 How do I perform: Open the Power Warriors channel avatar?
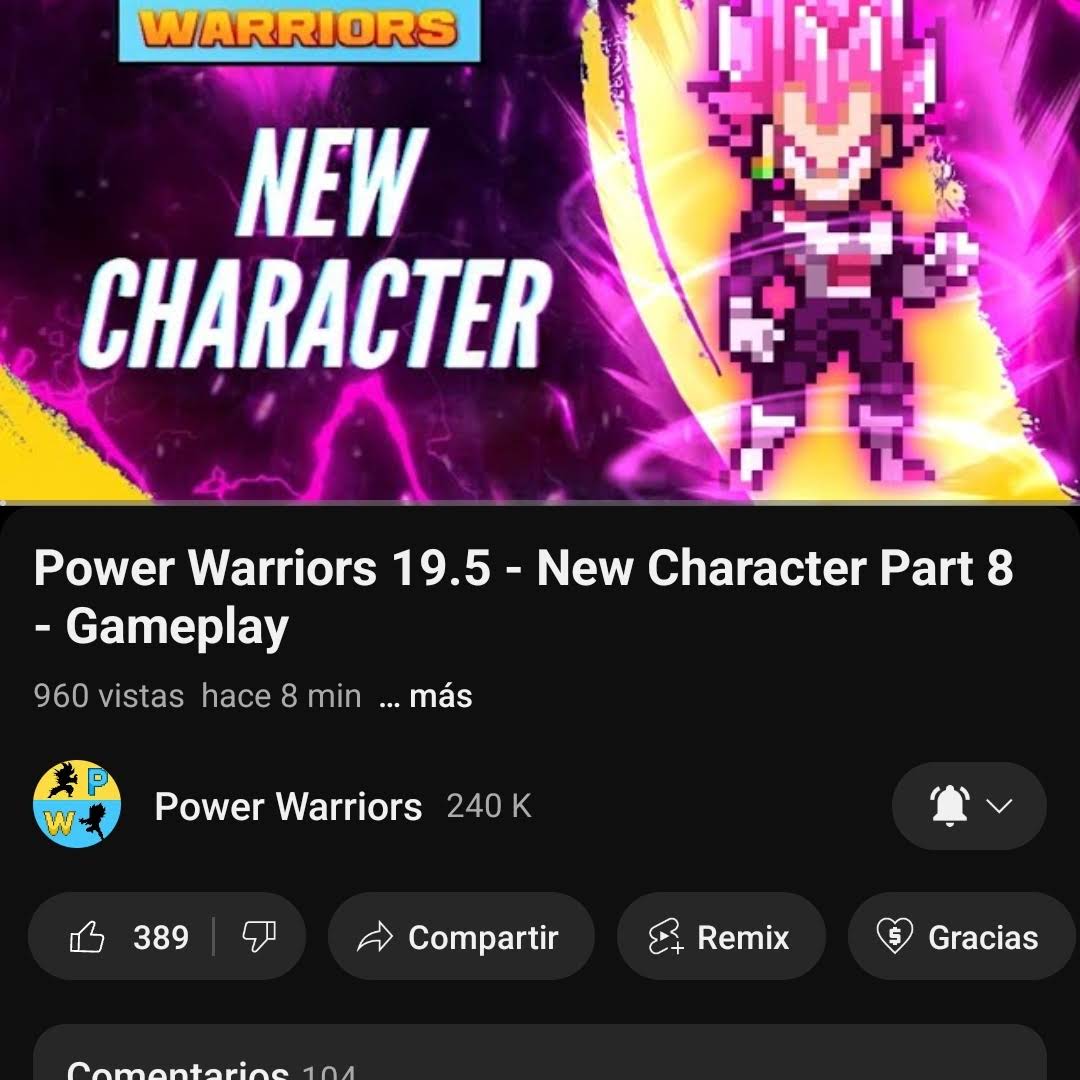coord(77,805)
